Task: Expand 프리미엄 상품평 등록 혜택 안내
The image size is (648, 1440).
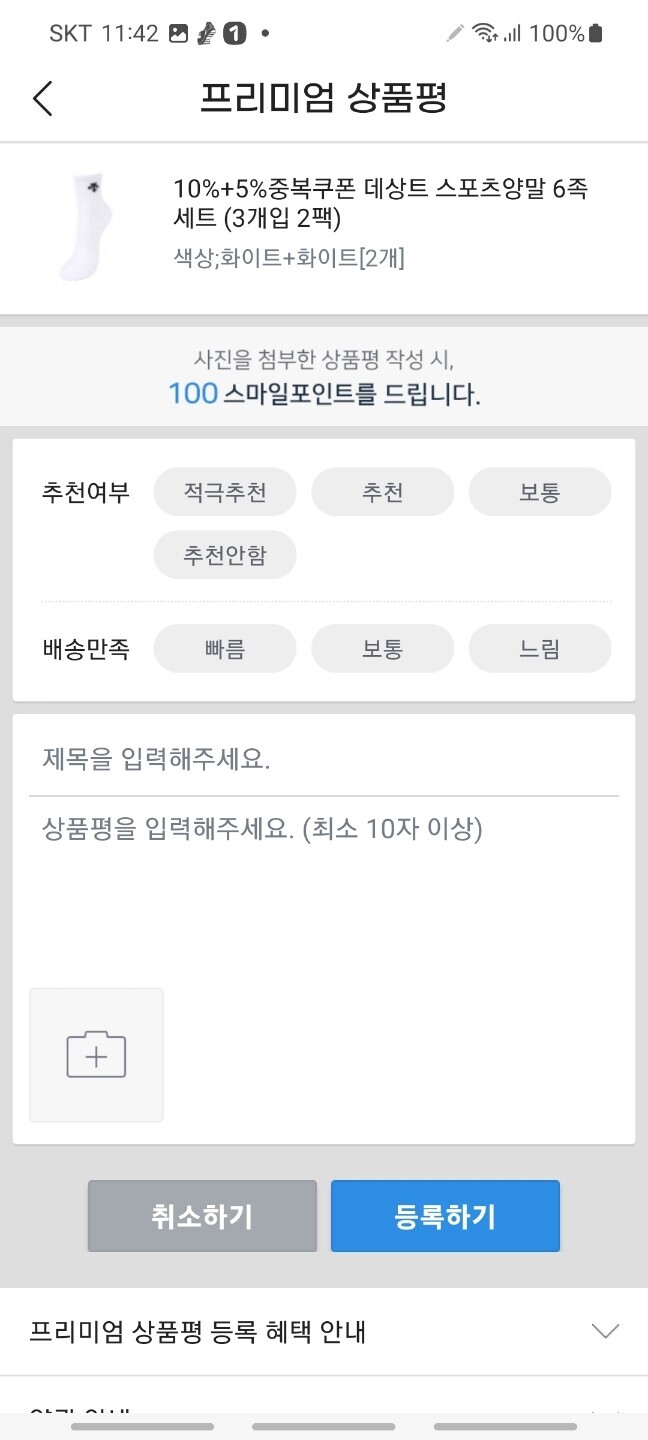Action: 324,1331
